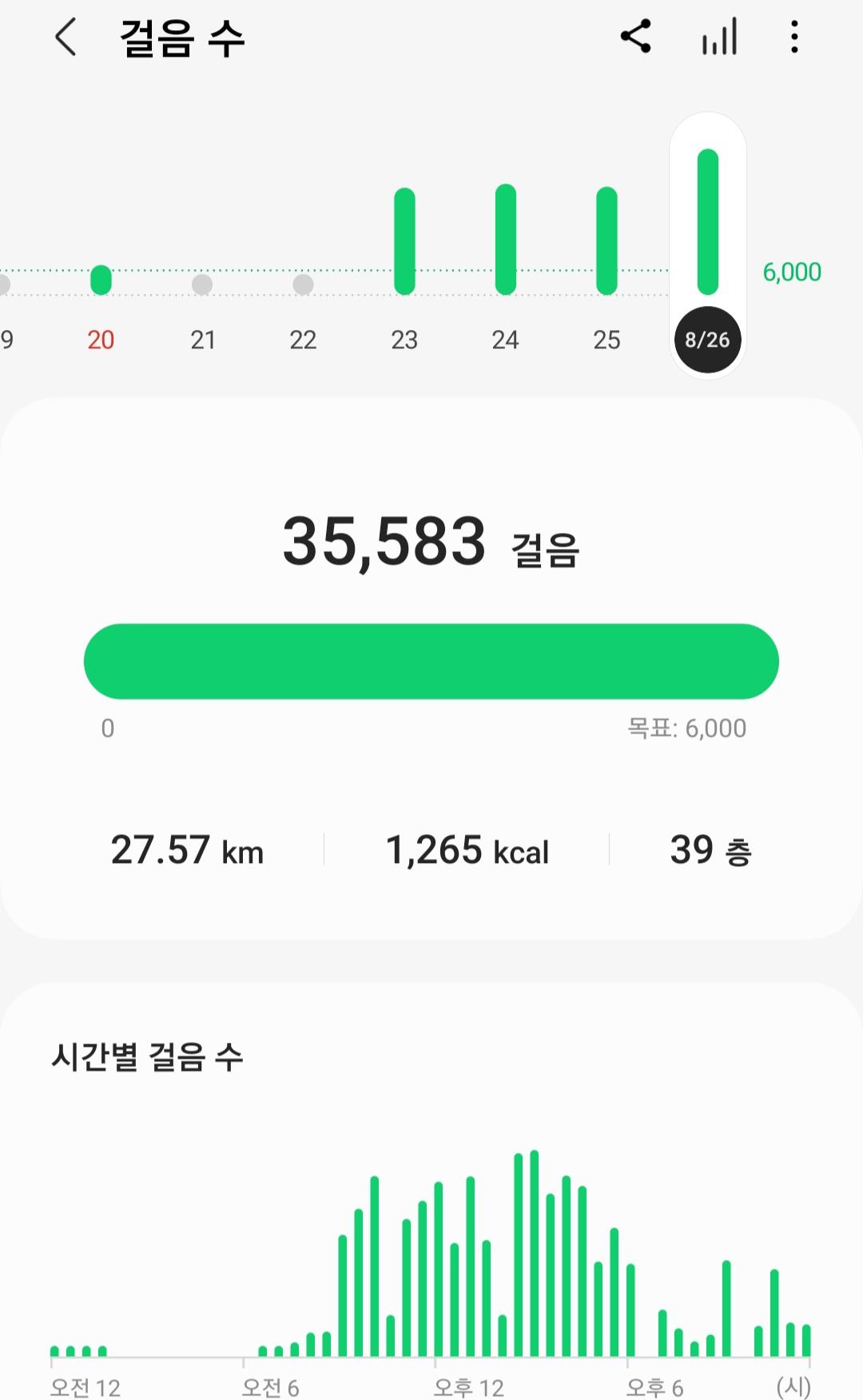Share the step count record
Viewport: 863px width, 1400px height.
tap(636, 37)
